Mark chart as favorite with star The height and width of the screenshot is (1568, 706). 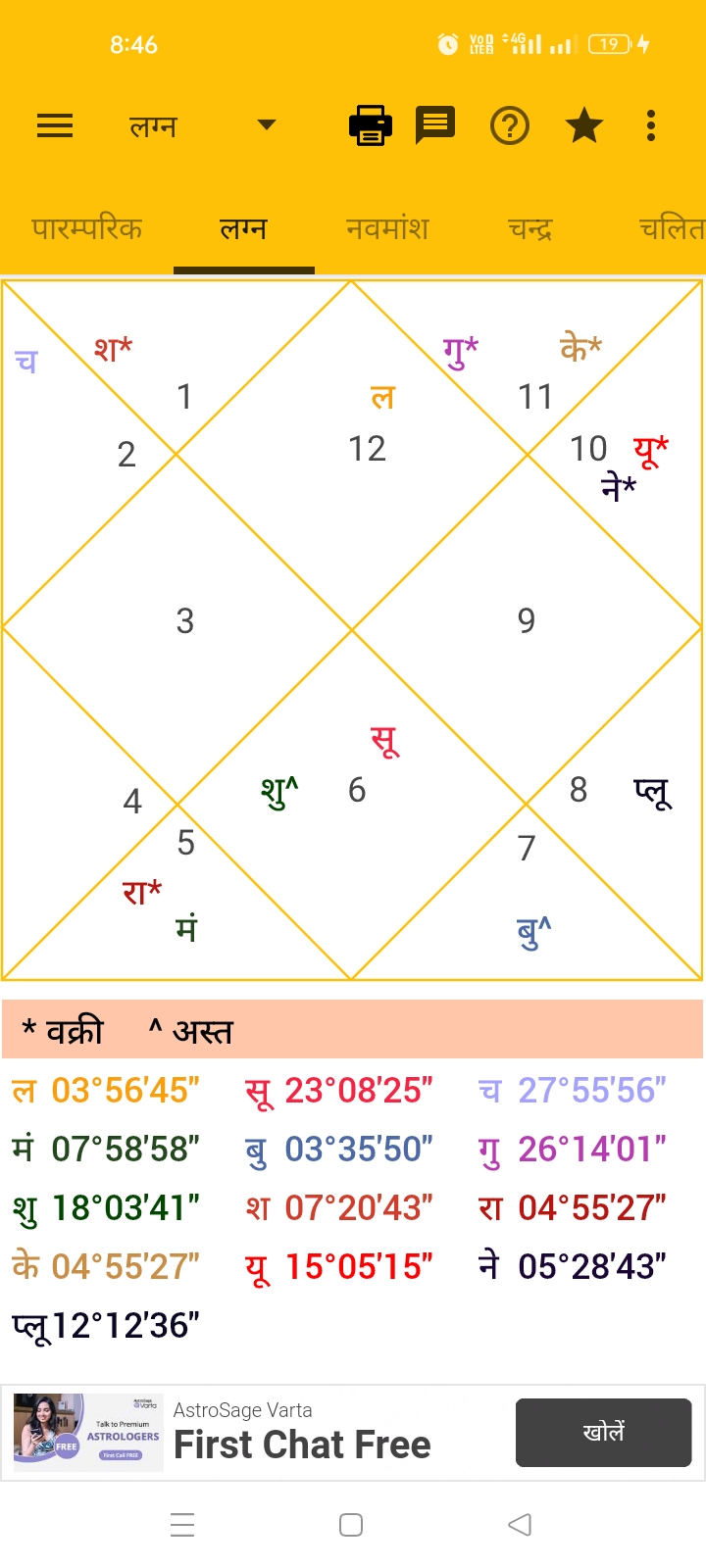pyautogui.click(x=584, y=125)
